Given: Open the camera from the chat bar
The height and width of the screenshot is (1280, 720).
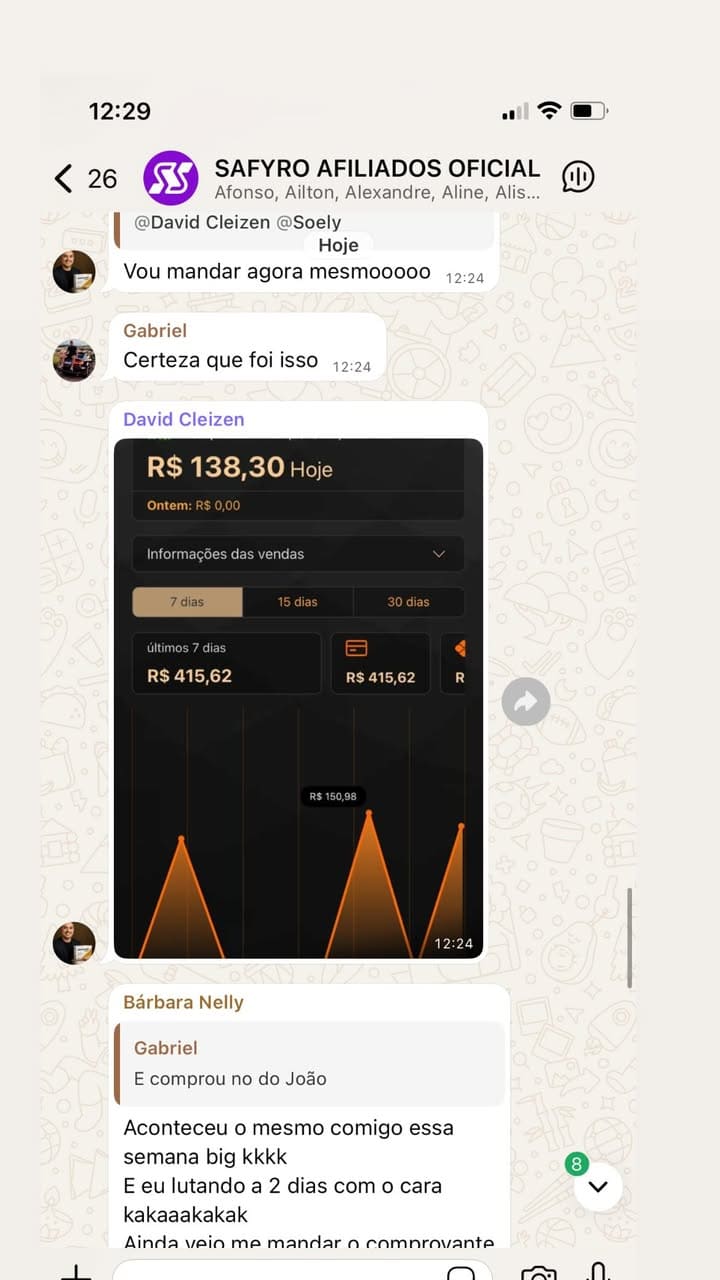Looking at the screenshot, I should click(539, 1272).
